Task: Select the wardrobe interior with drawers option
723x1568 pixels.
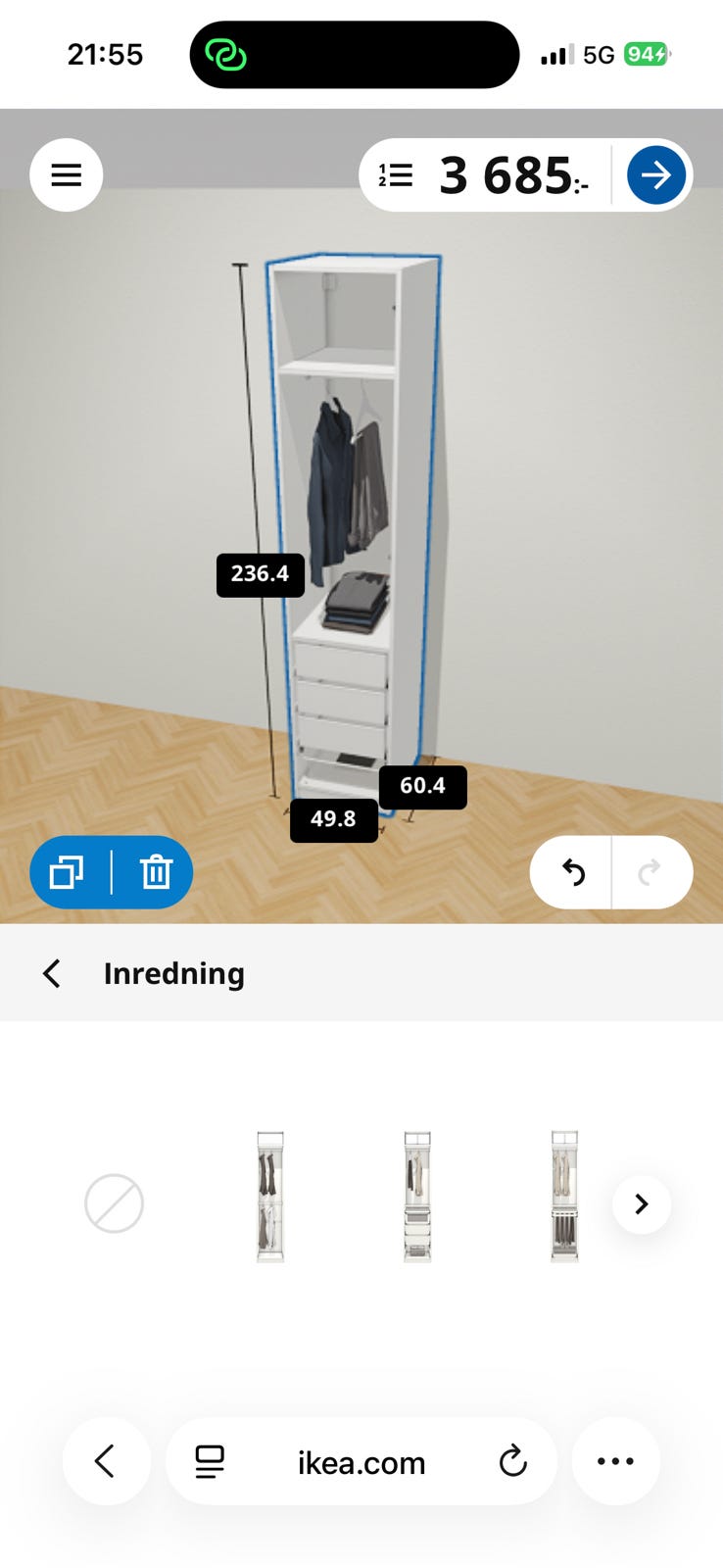Action: pyautogui.click(x=417, y=1198)
